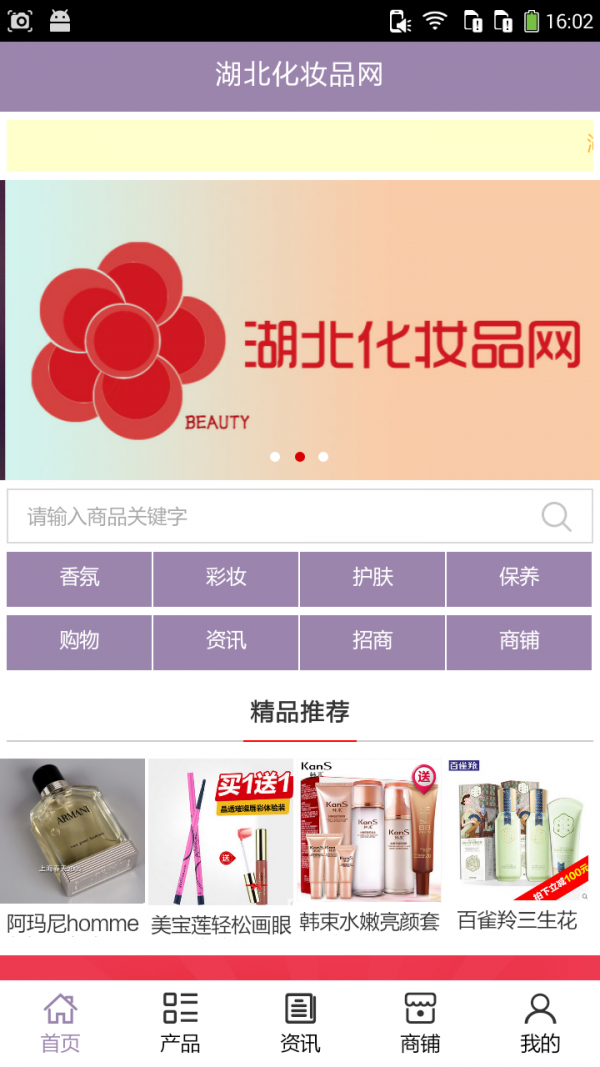600x1067 pixels.
Task: Open the 湖北化妆品网 banner image
Action: click(300, 330)
